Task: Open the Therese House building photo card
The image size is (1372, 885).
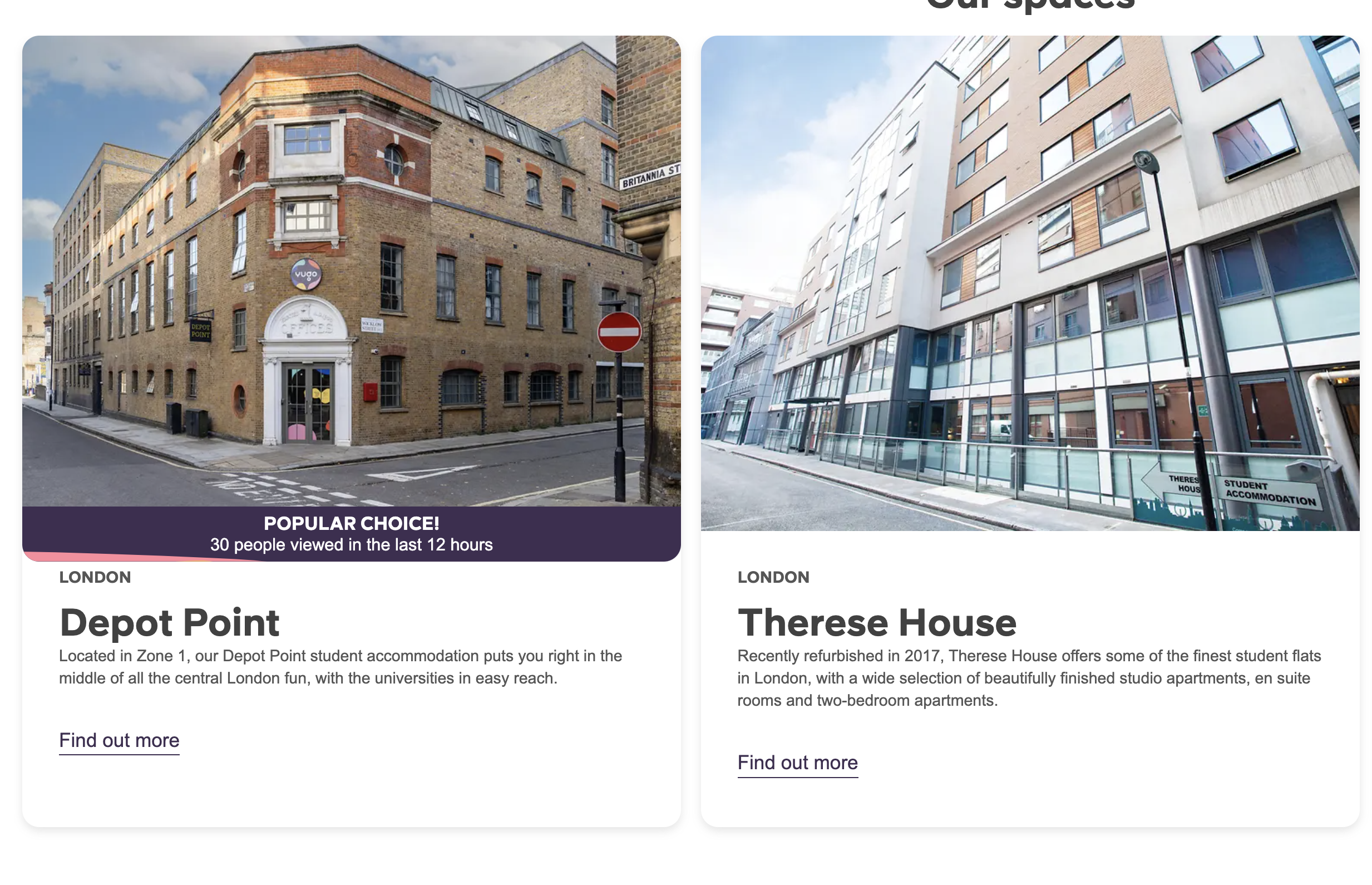Action: coord(1029,282)
